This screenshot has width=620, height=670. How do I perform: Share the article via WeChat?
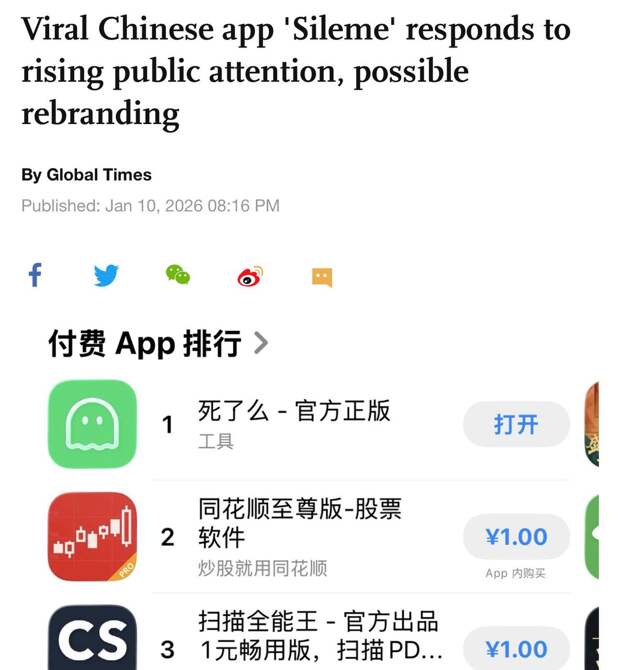tap(178, 275)
